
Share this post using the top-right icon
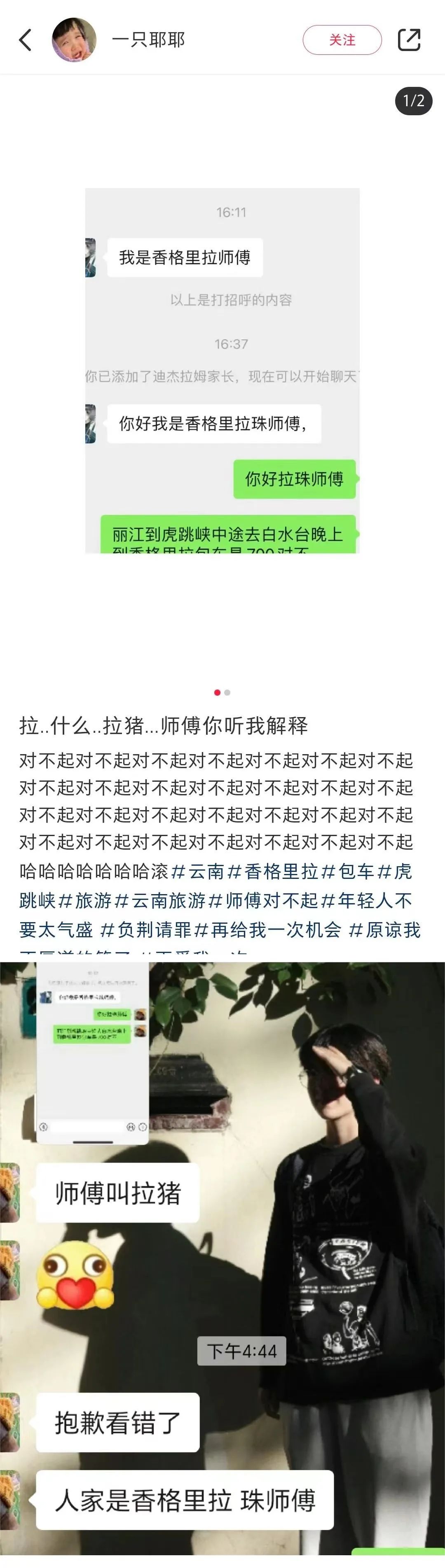tap(408, 40)
